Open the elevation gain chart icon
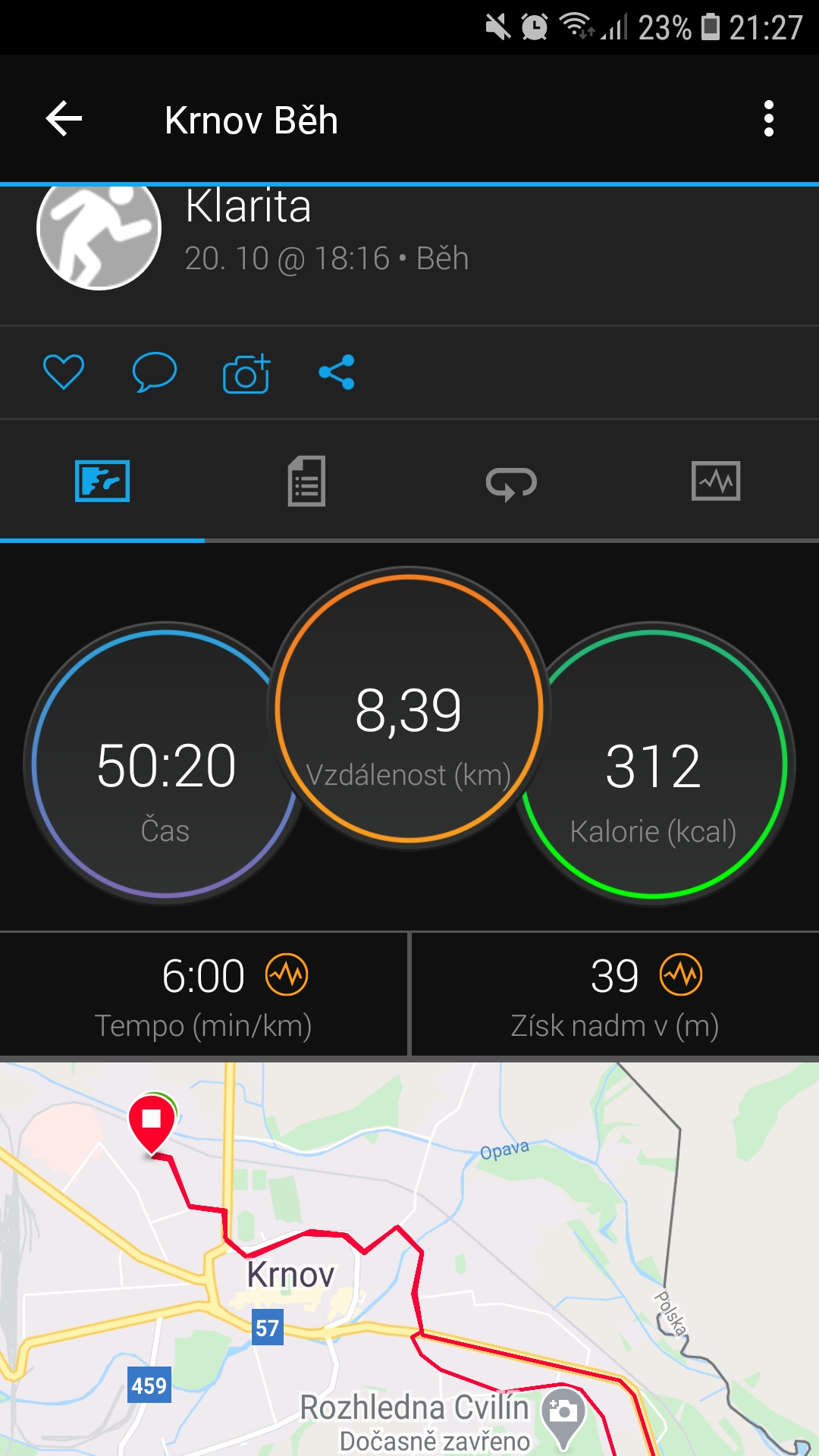The image size is (819, 1456). pyautogui.click(x=681, y=974)
